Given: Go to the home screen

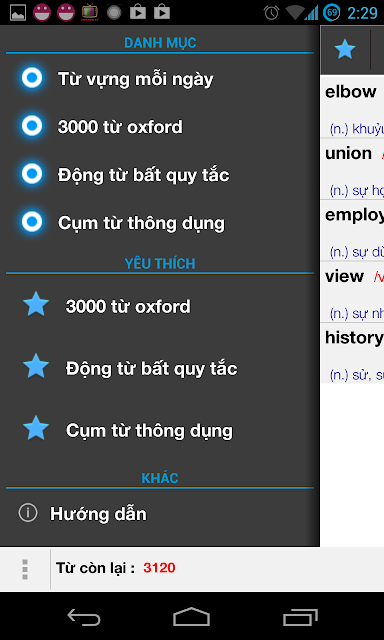Looking at the screenshot, I should tap(191, 617).
